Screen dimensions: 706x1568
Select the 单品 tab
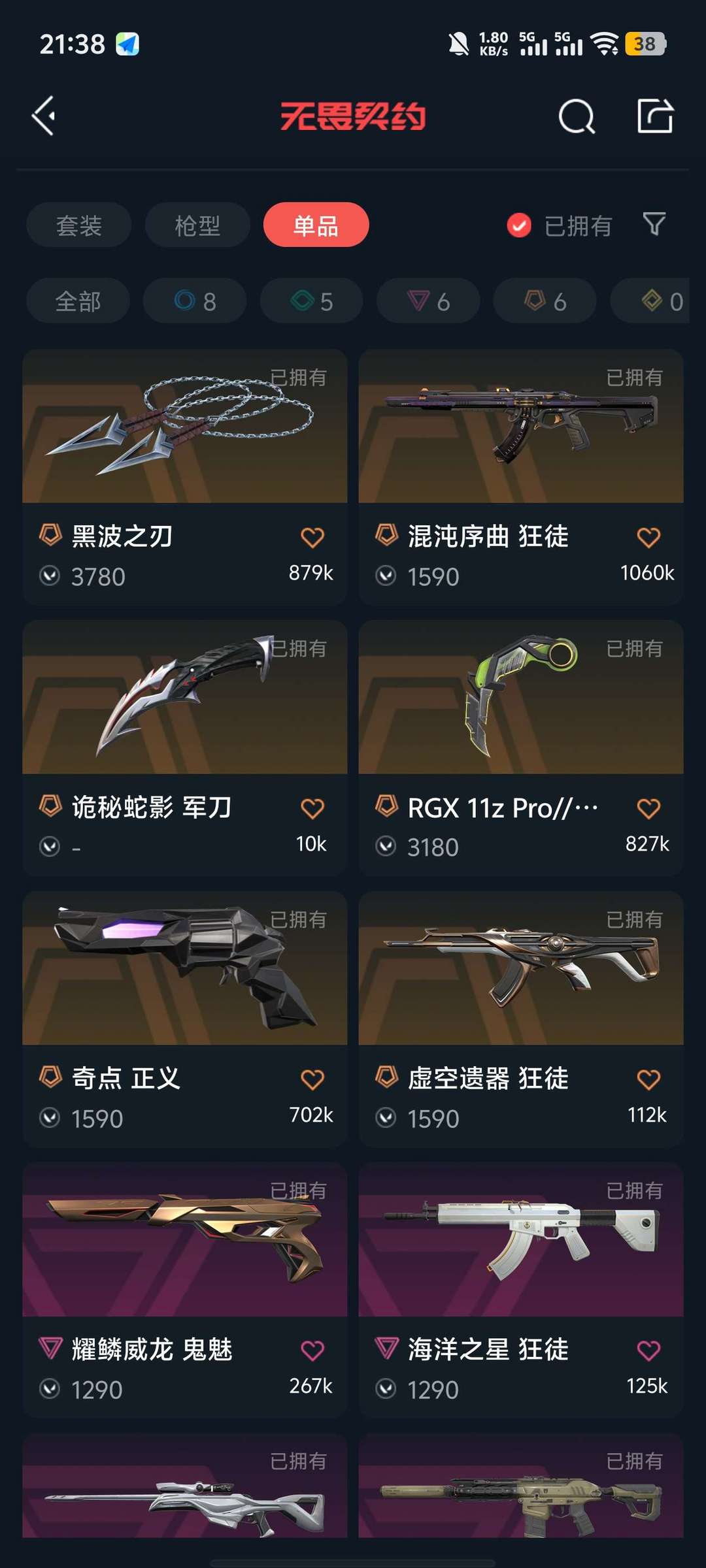316,225
